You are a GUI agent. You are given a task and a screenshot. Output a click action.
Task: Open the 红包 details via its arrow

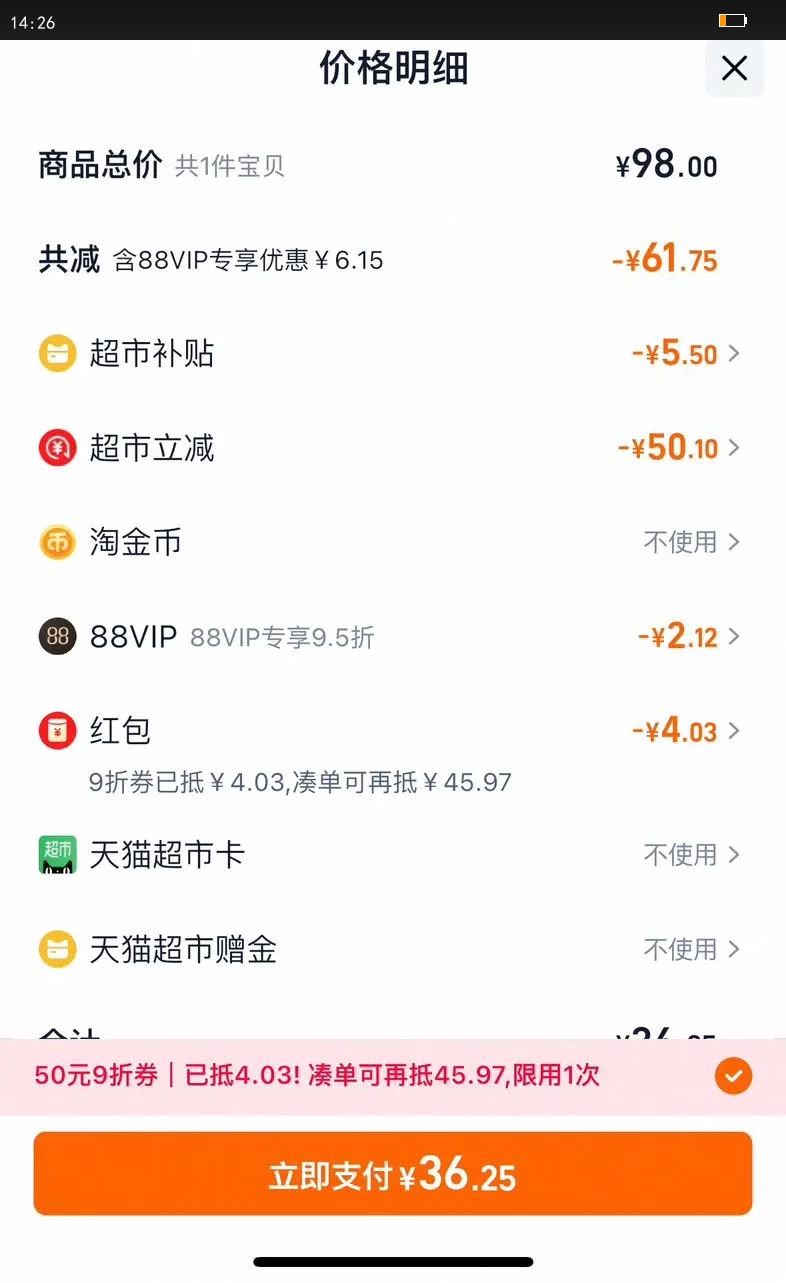(x=734, y=730)
